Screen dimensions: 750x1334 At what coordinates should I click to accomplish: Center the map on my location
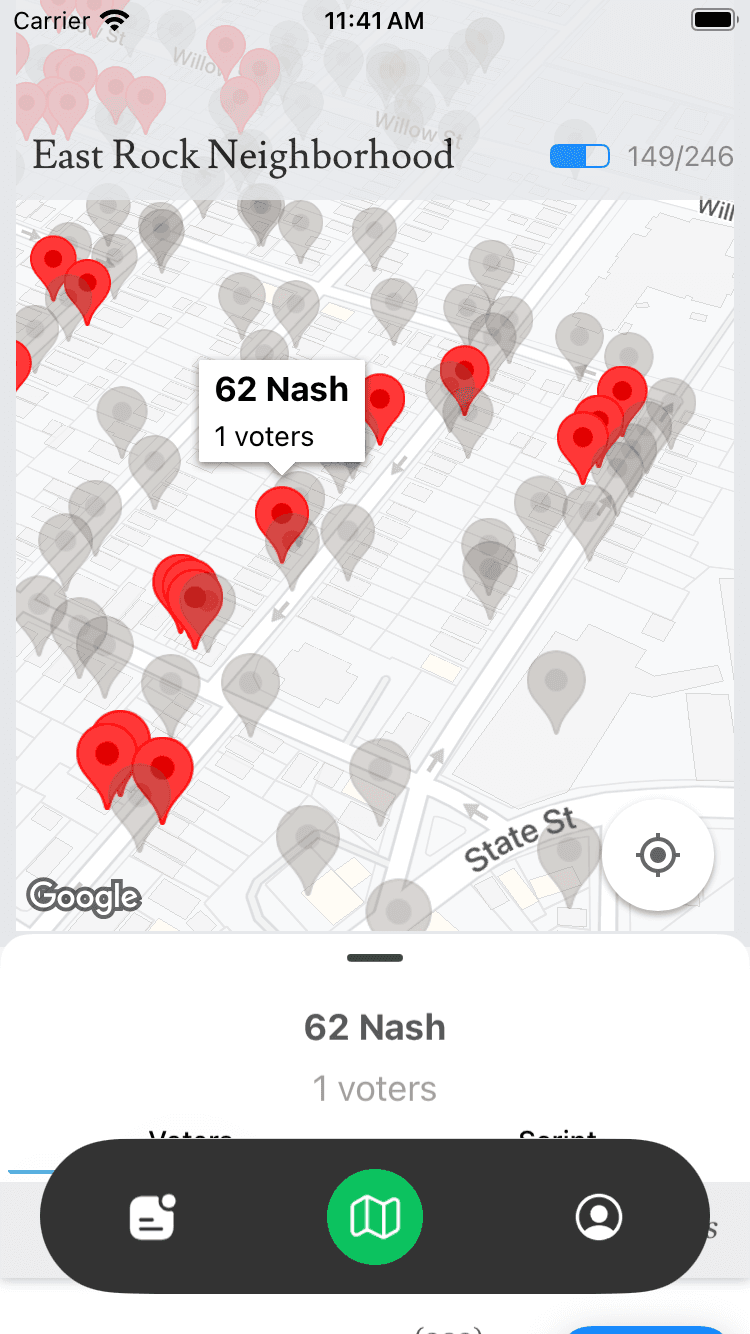(x=657, y=855)
